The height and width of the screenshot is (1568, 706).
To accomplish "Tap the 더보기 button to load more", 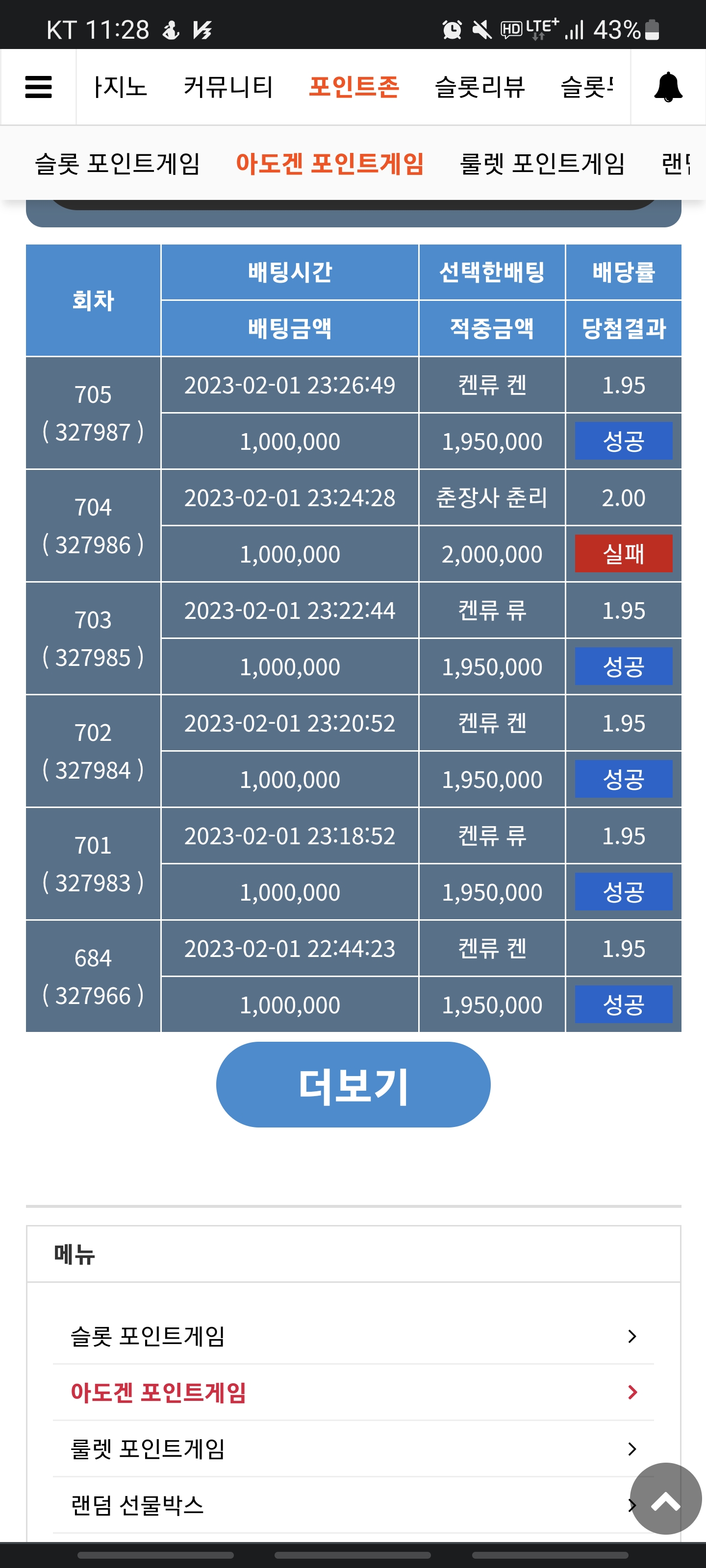I will pyautogui.click(x=353, y=1084).
